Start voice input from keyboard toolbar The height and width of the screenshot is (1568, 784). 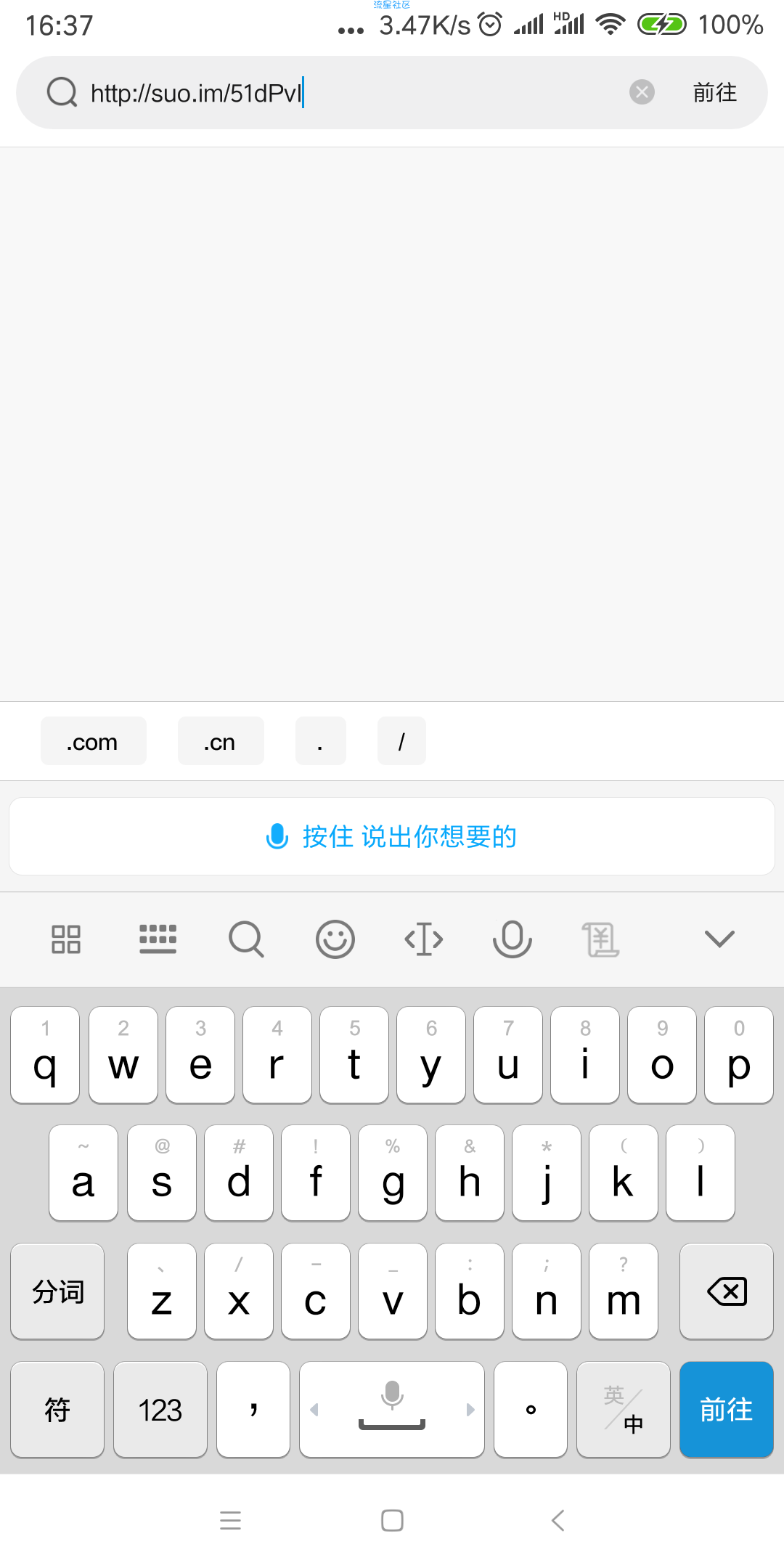[x=513, y=939]
